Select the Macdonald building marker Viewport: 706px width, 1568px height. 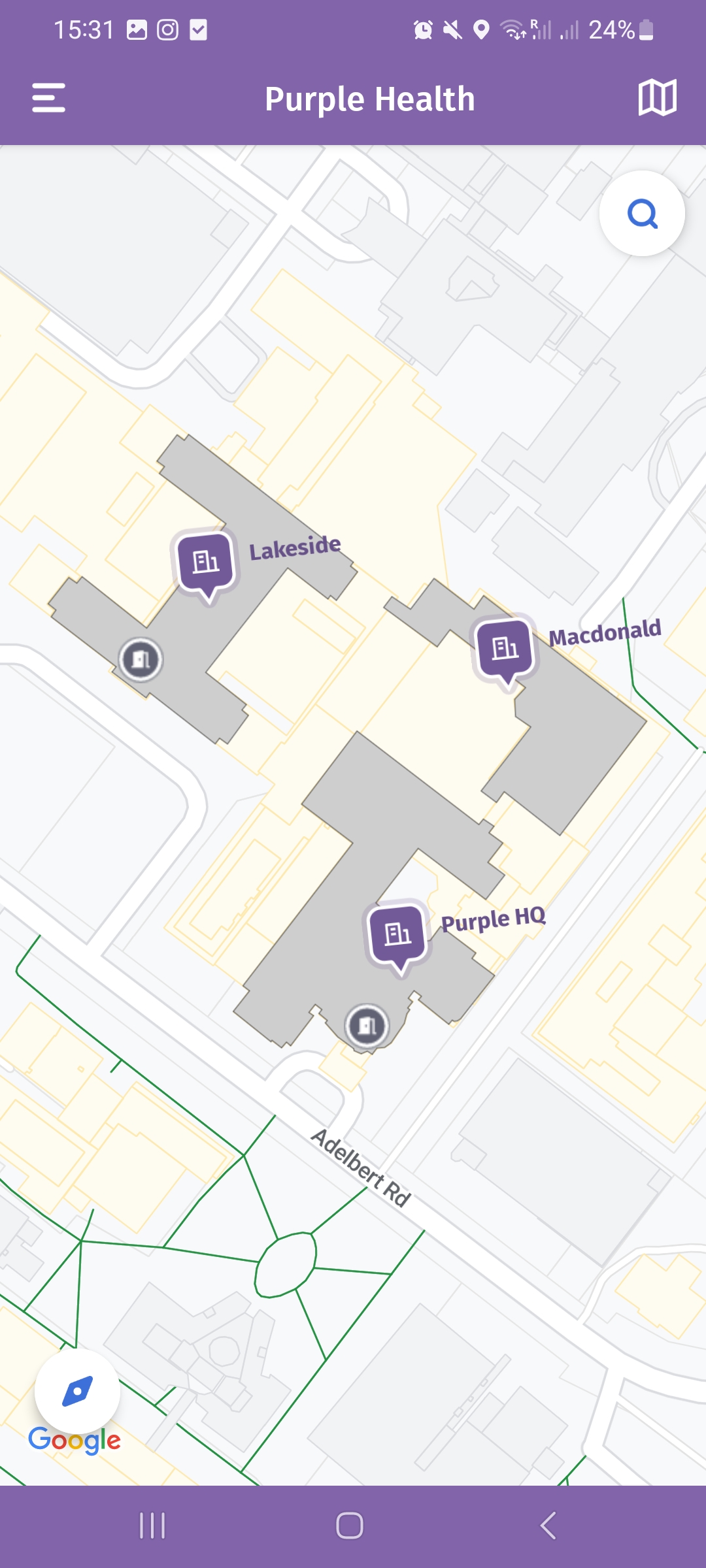[505, 649]
